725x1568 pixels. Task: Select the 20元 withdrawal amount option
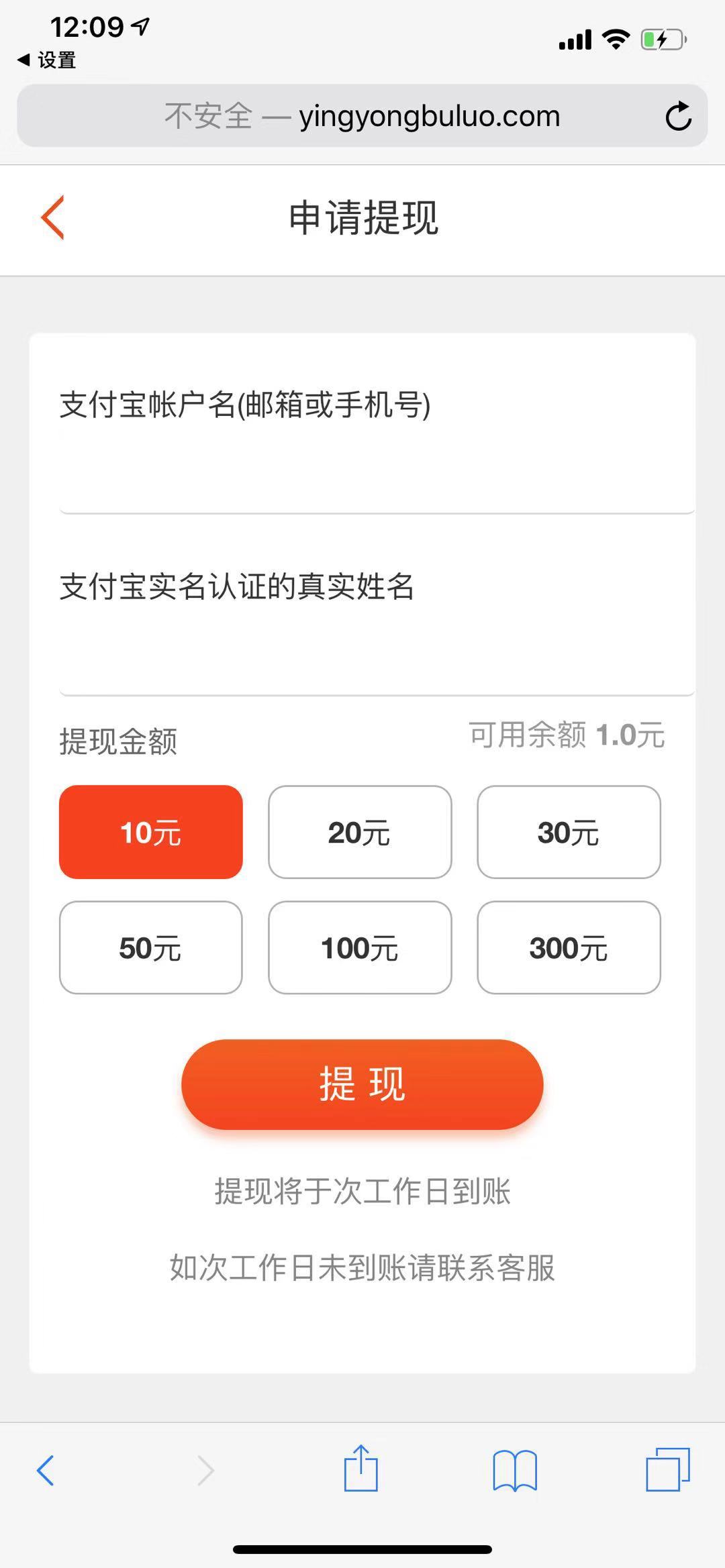pos(360,832)
